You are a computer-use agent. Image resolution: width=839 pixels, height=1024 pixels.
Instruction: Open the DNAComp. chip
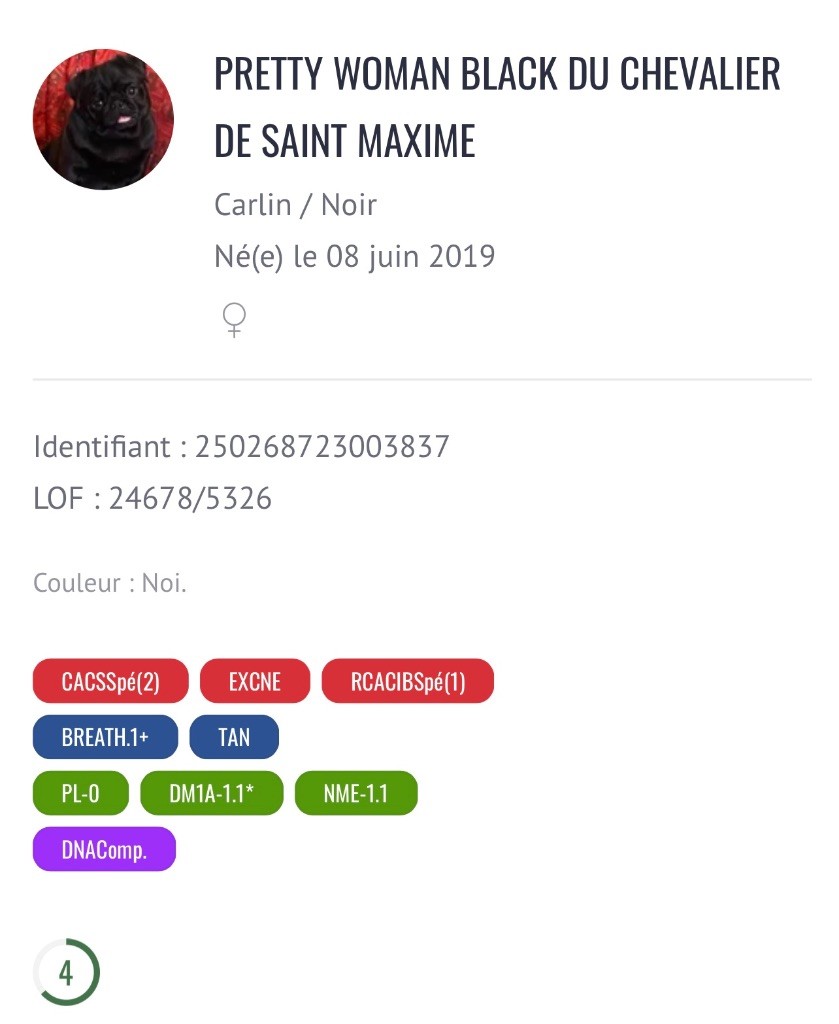[104, 850]
